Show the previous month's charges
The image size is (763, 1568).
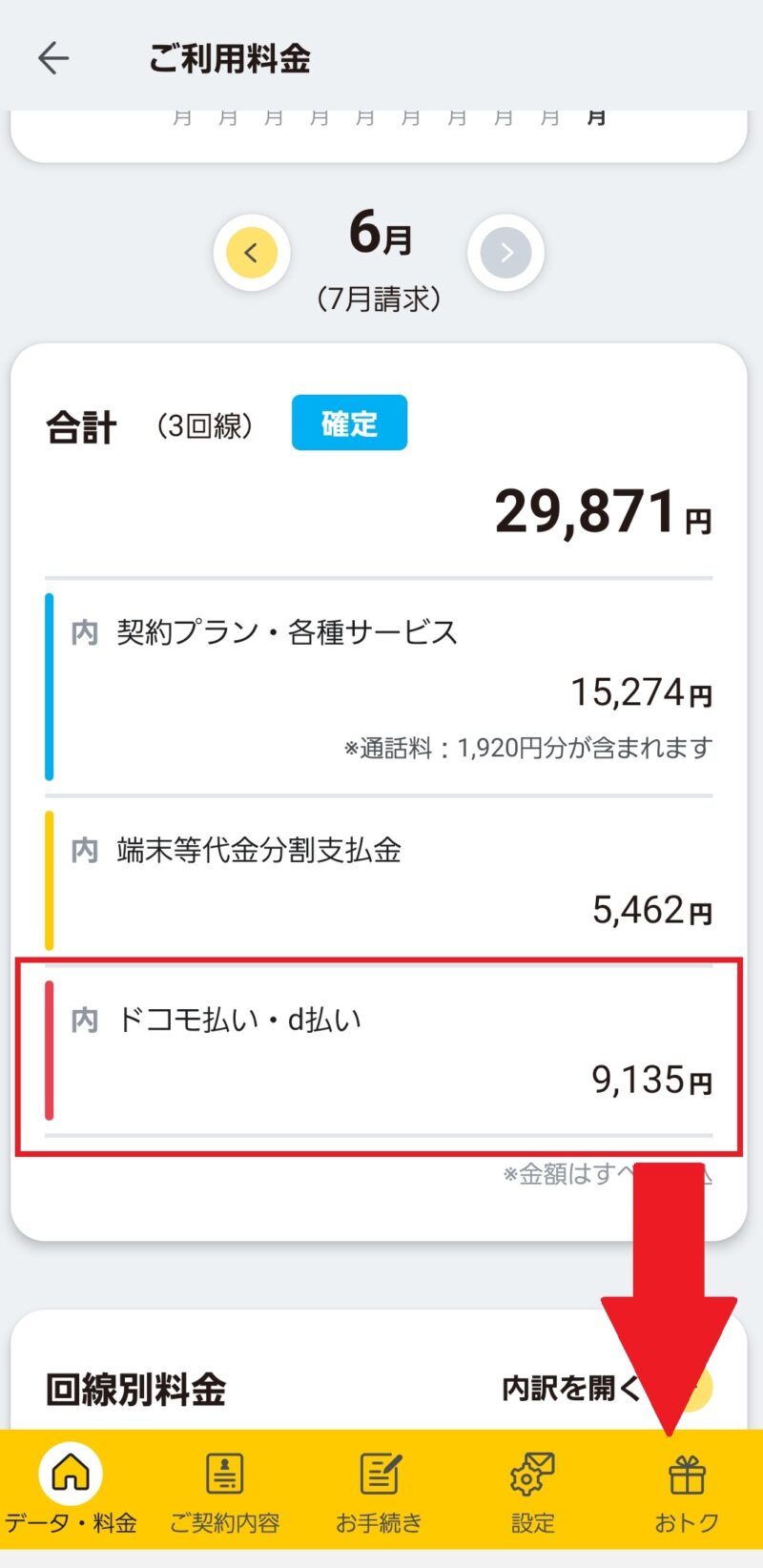[252, 253]
